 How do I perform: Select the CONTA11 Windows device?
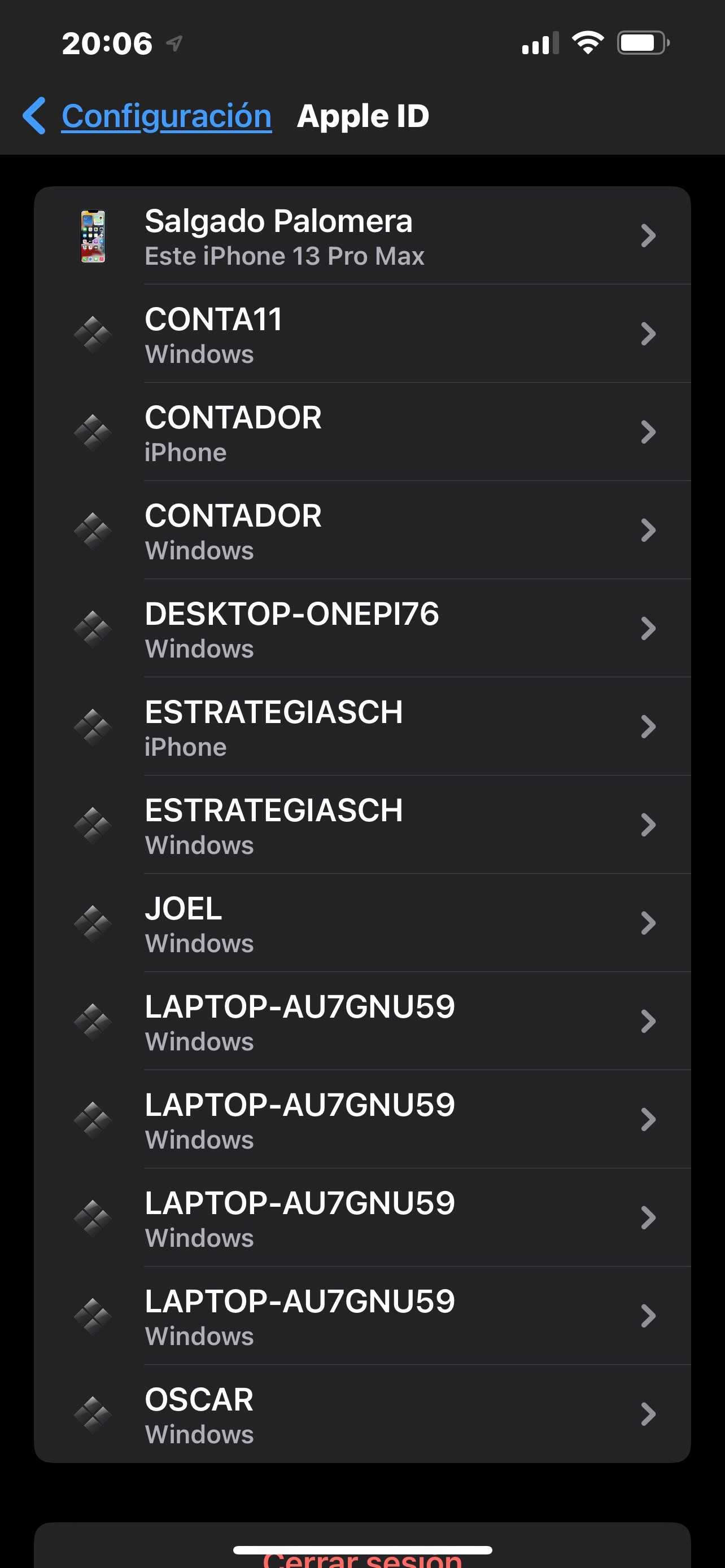point(362,334)
